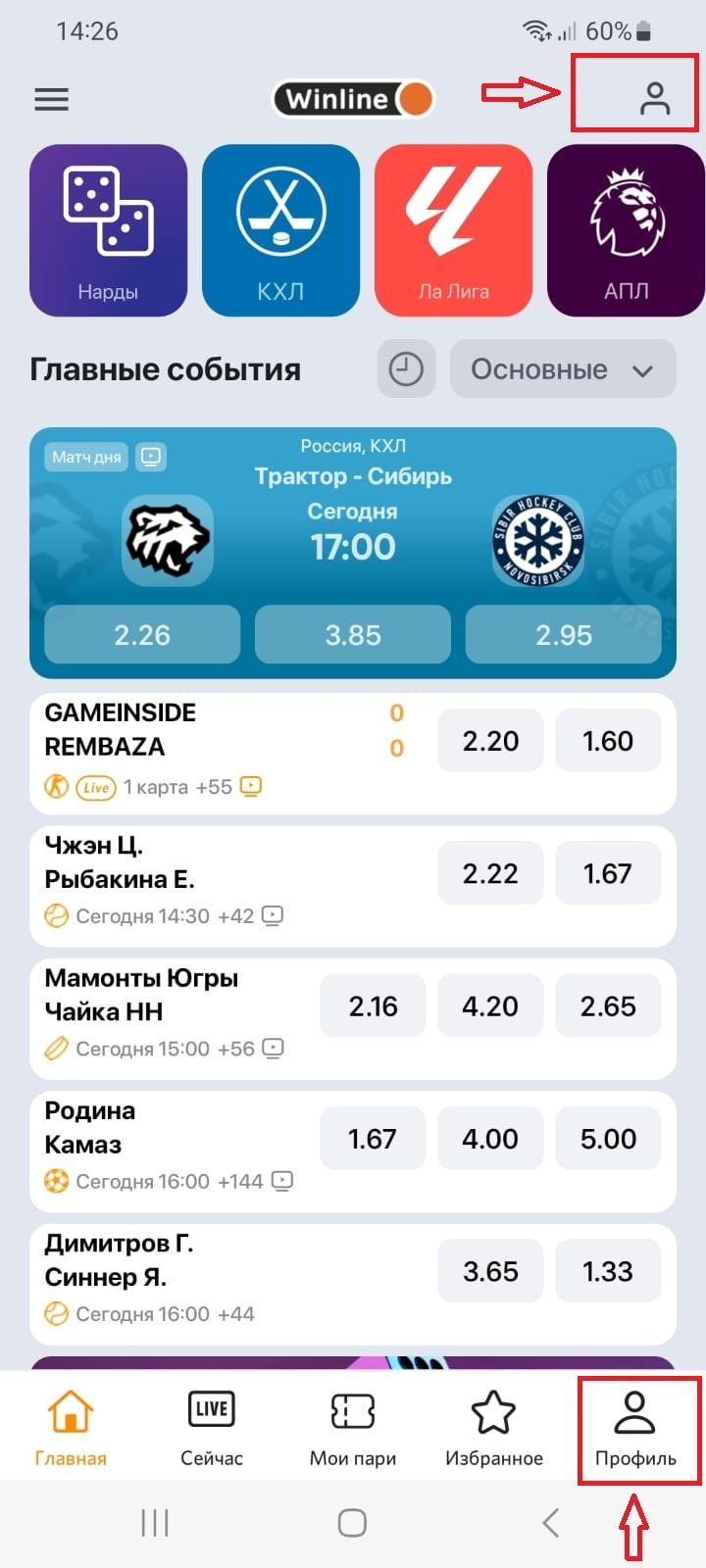Select odds 1.33 for Синнер Я.
This screenshot has width=706, height=1568.
pos(608,1271)
